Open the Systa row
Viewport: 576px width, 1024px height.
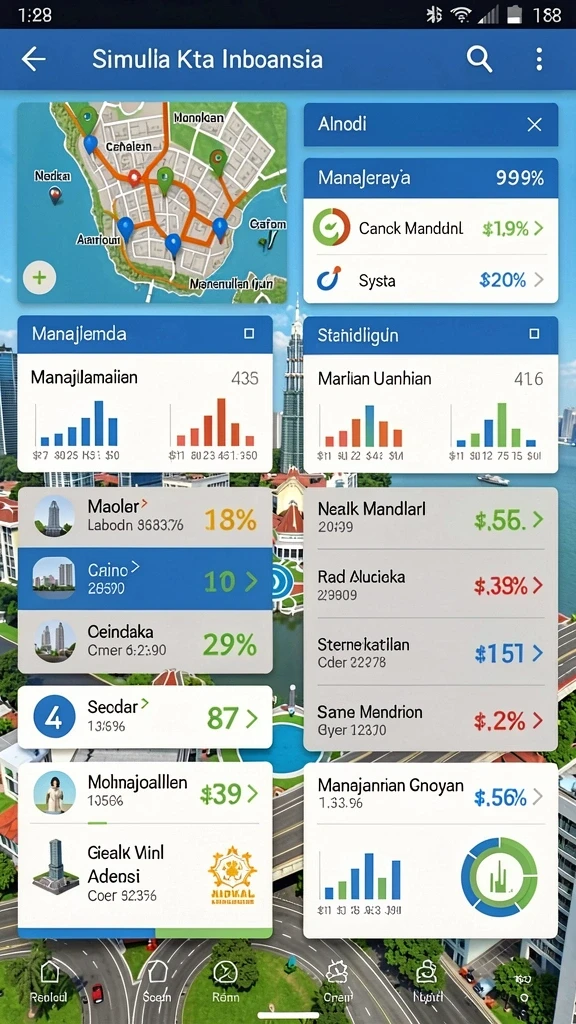pyautogui.click(x=431, y=280)
